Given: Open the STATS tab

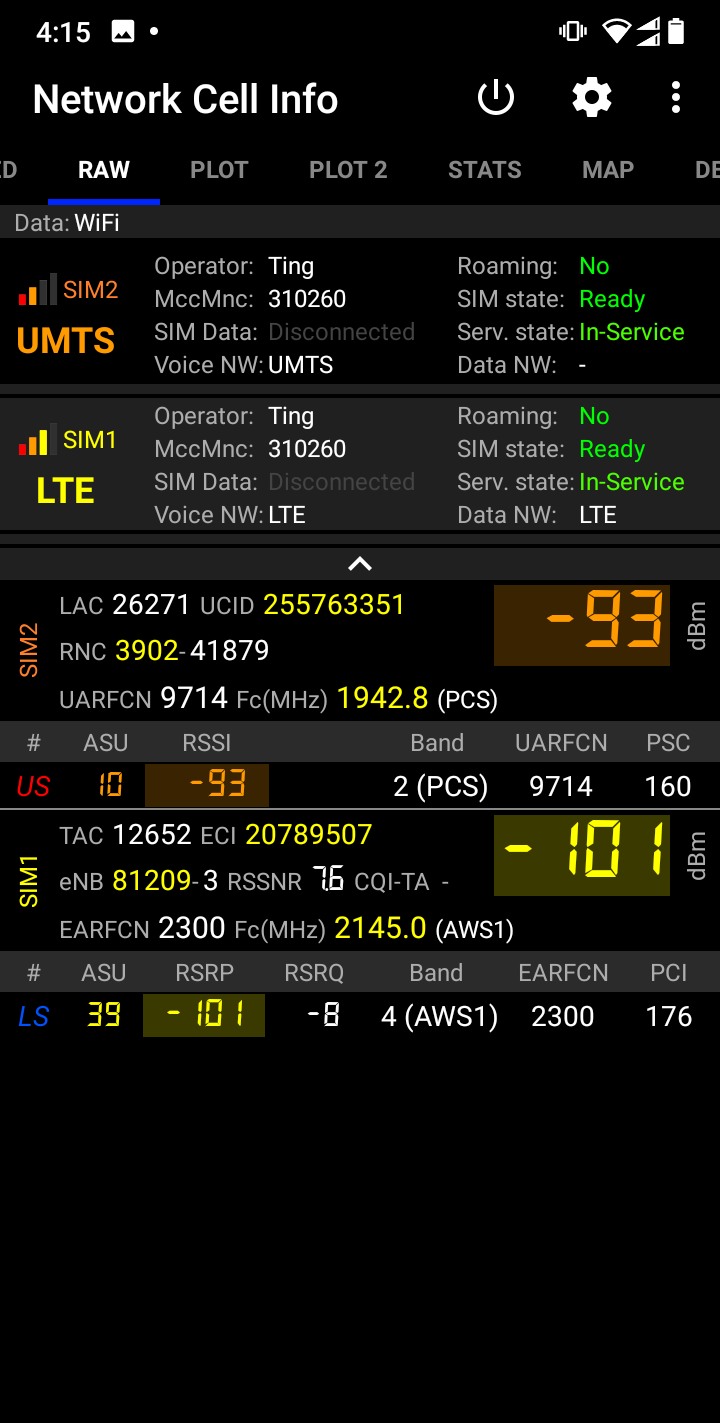Looking at the screenshot, I should click(485, 170).
